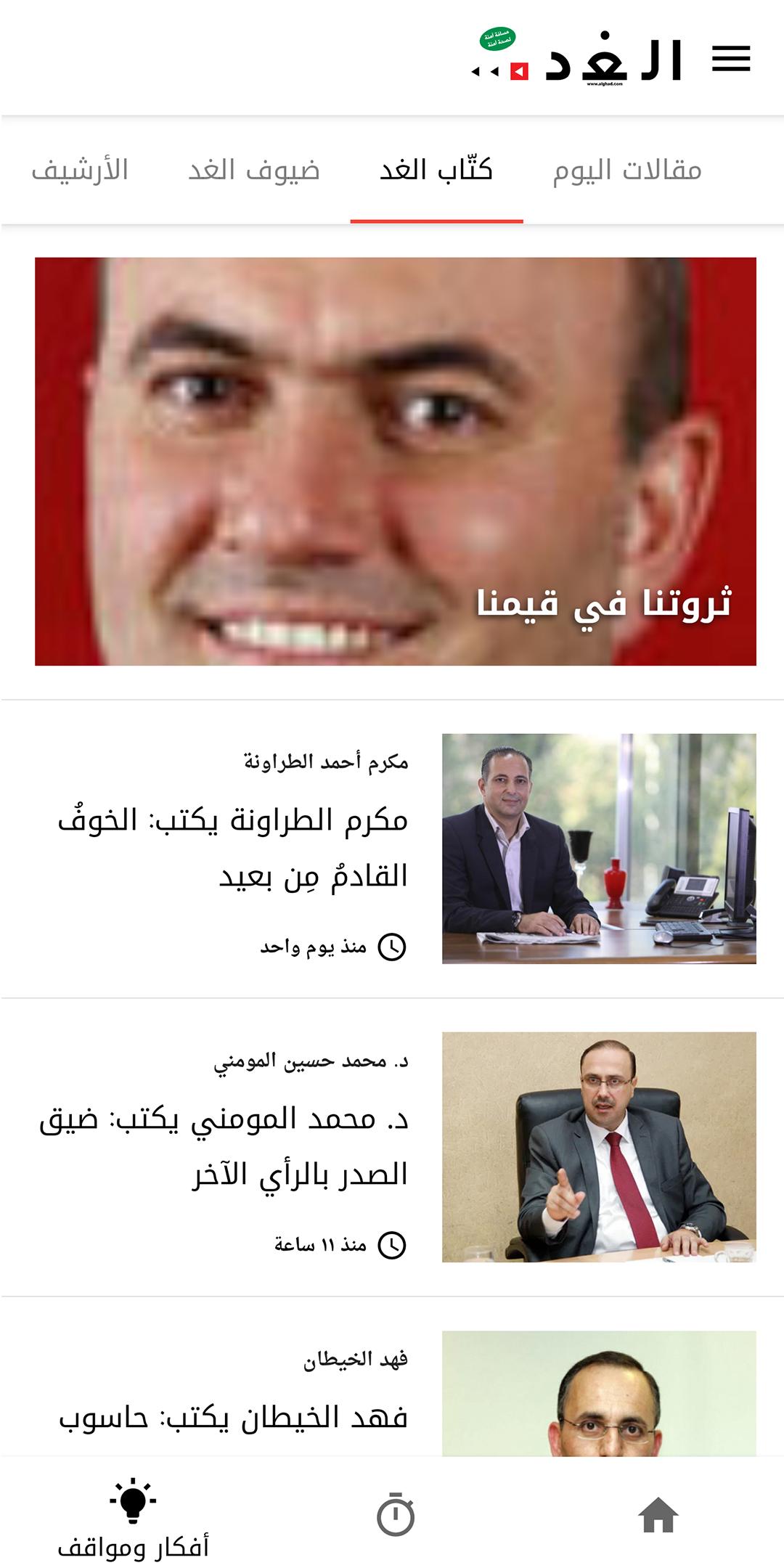784x1568 pixels.
Task: Select the أفكار ومواقف bottom tab
Action: [134, 1520]
